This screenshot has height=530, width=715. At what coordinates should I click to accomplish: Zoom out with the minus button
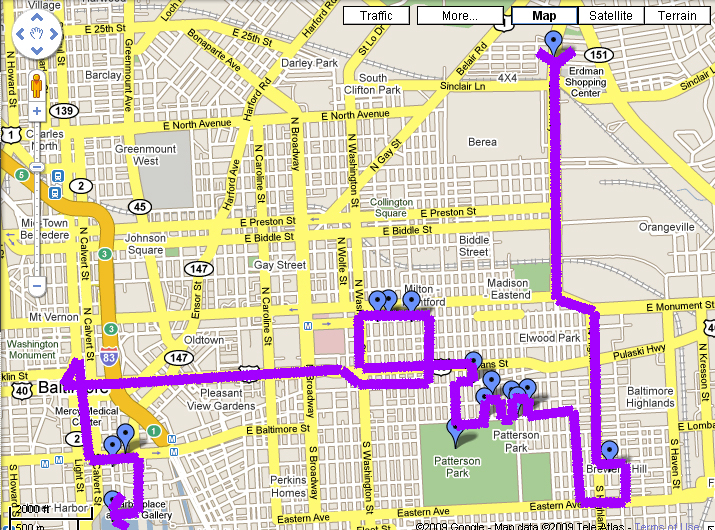pyautogui.click(x=37, y=286)
